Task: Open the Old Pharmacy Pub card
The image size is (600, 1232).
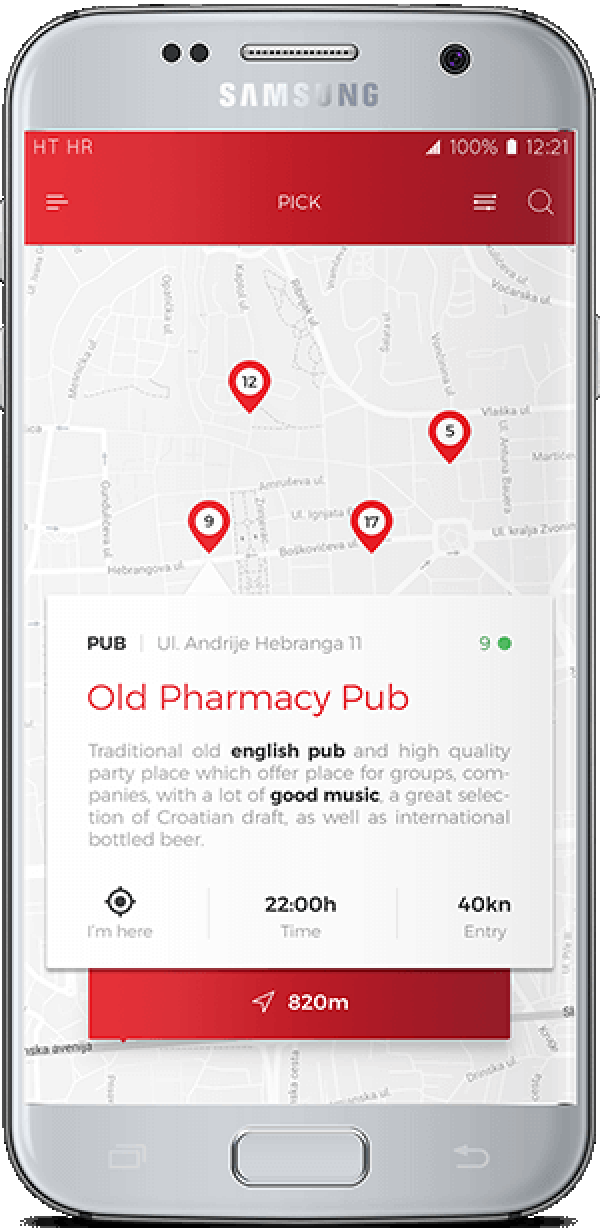Action: (x=248, y=698)
